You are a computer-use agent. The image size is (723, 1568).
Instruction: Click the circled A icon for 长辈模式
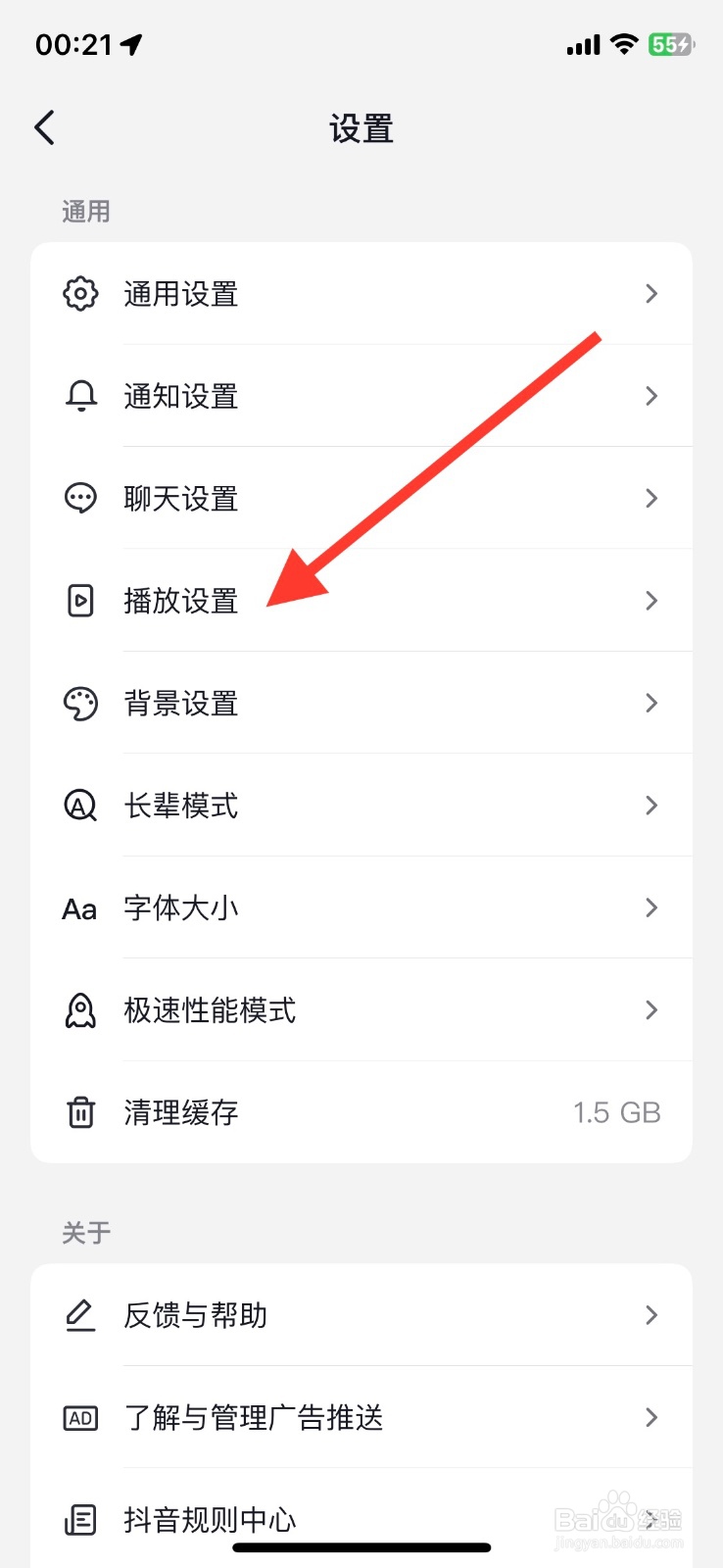click(x=79, y=806)
